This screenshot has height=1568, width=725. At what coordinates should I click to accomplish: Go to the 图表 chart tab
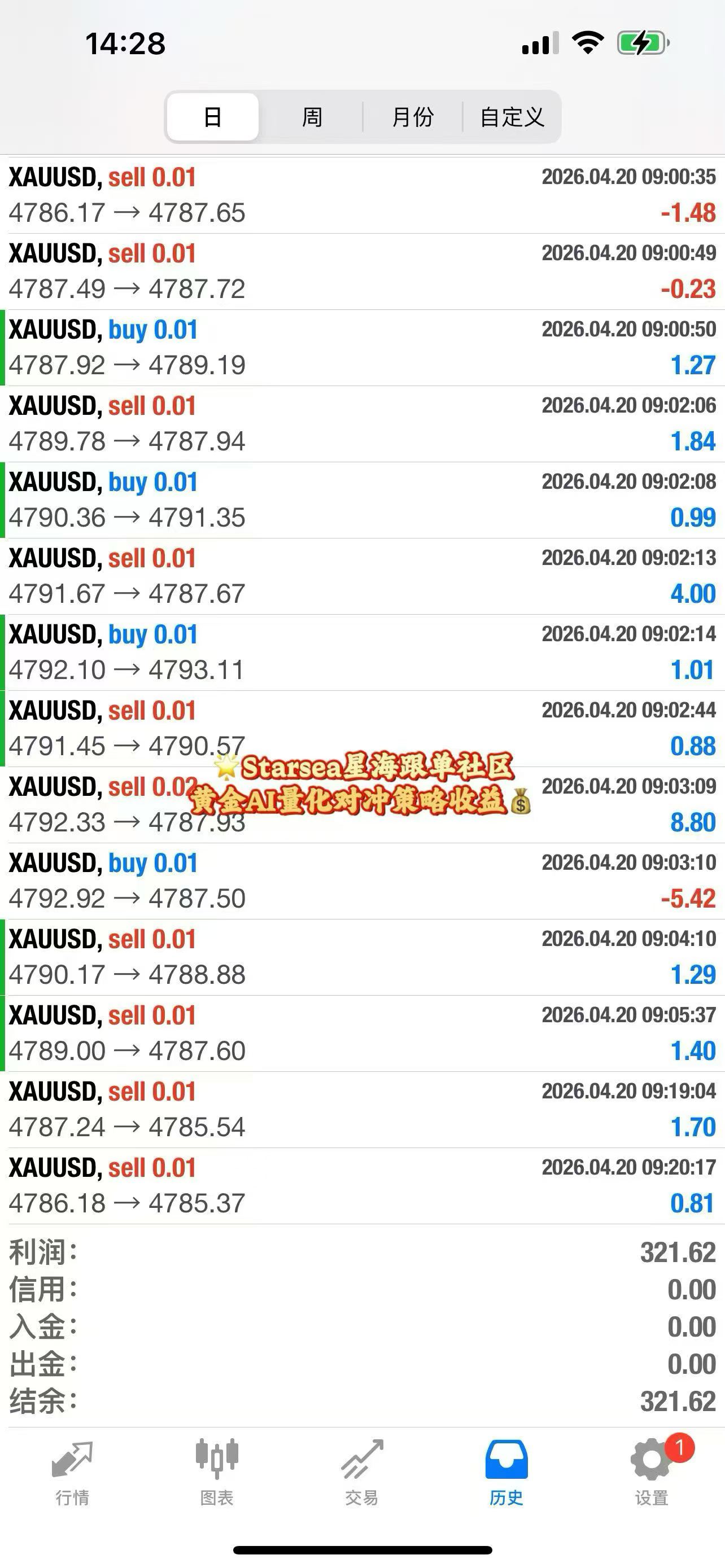coord(217,1472)
